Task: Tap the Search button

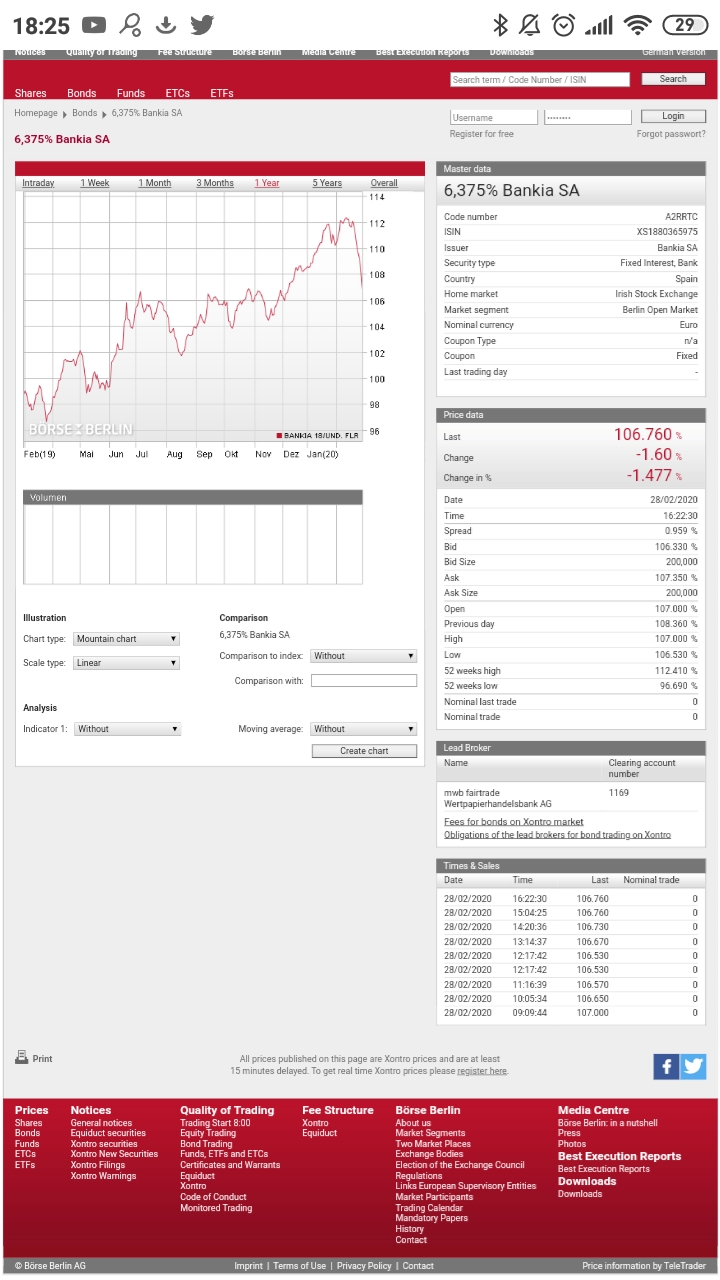Action: pyautogui.click(x=673, y=79)
